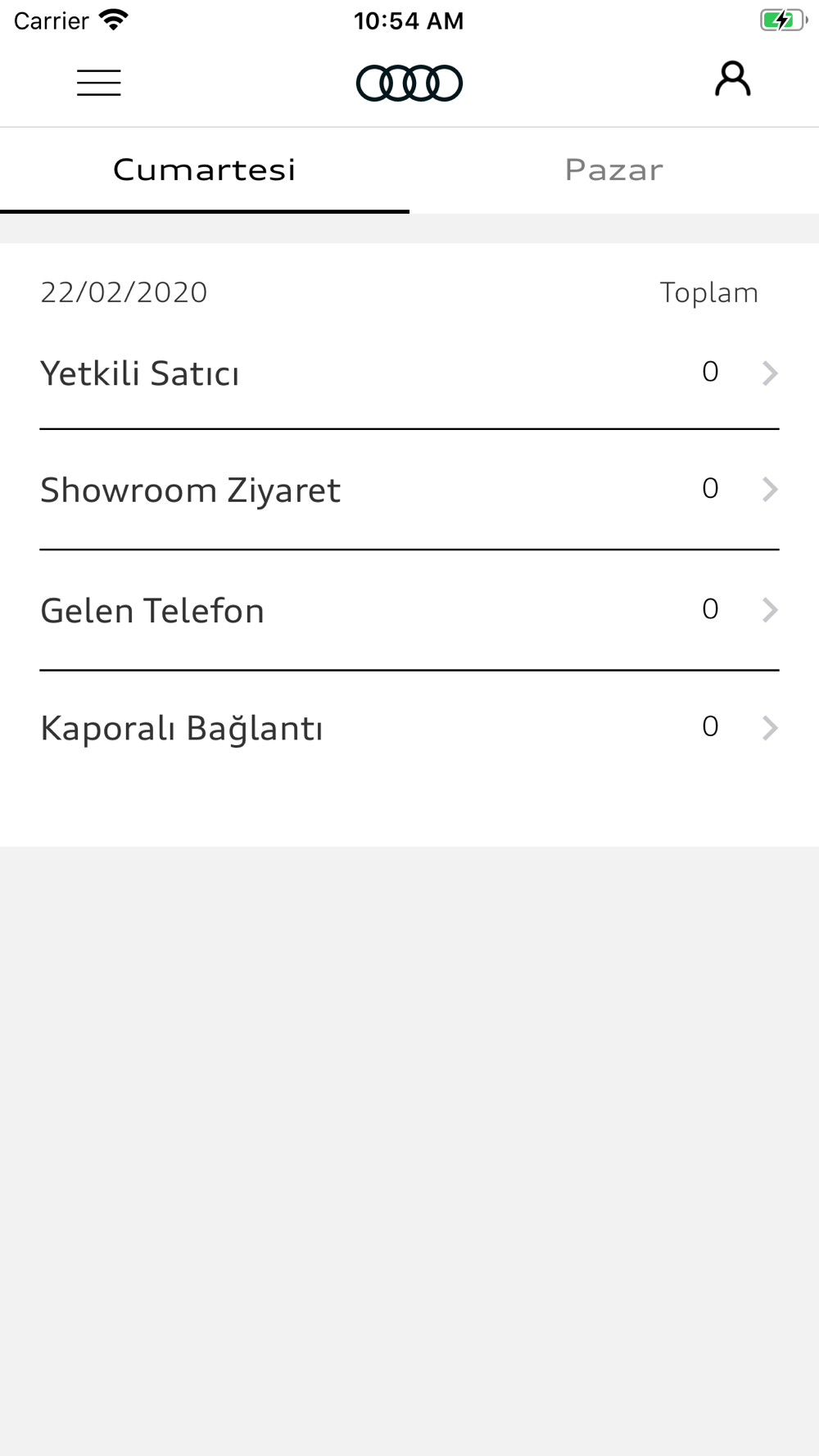Open the Kaporalı Bağlantı row
The height and width of the screenshot is (1456, 819).
(409, 727)
